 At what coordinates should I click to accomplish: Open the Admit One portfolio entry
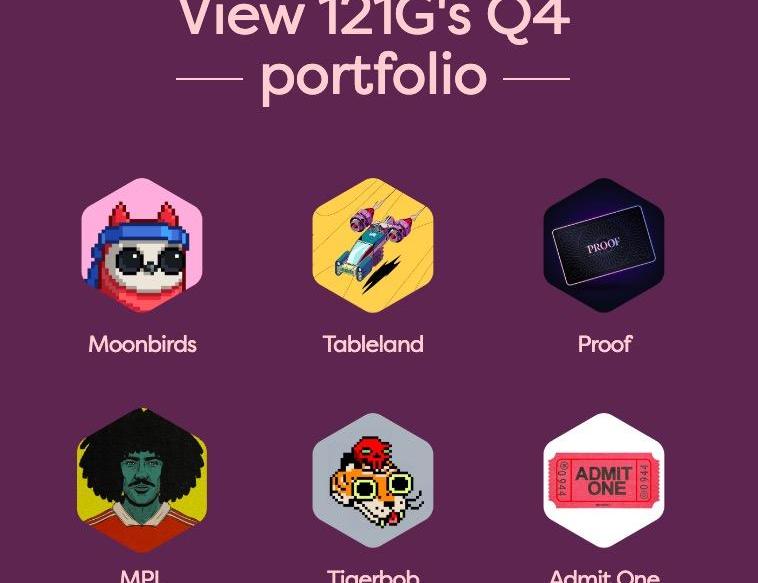[x=604, y=481]
